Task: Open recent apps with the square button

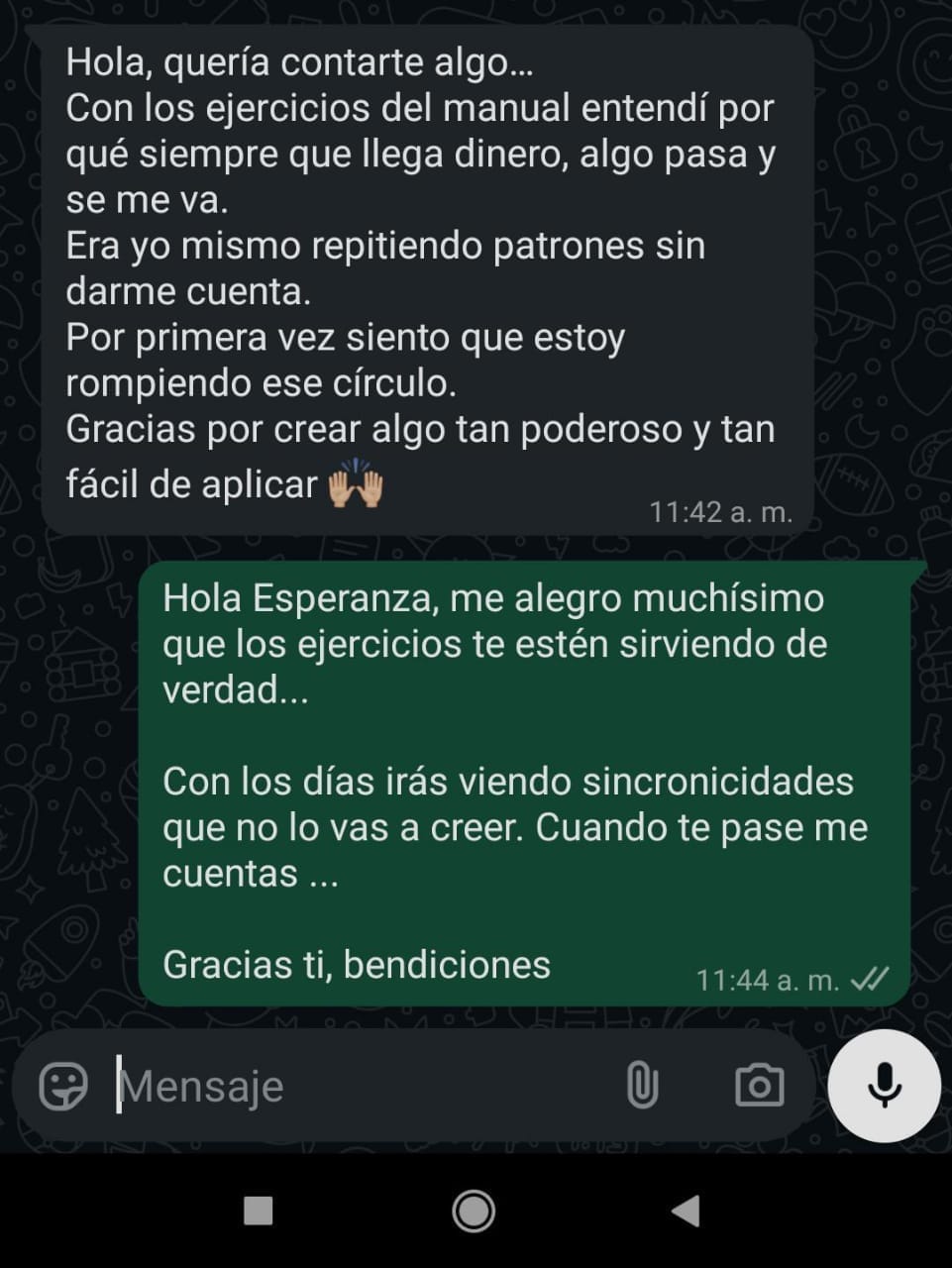Action: coord(260,1209)
